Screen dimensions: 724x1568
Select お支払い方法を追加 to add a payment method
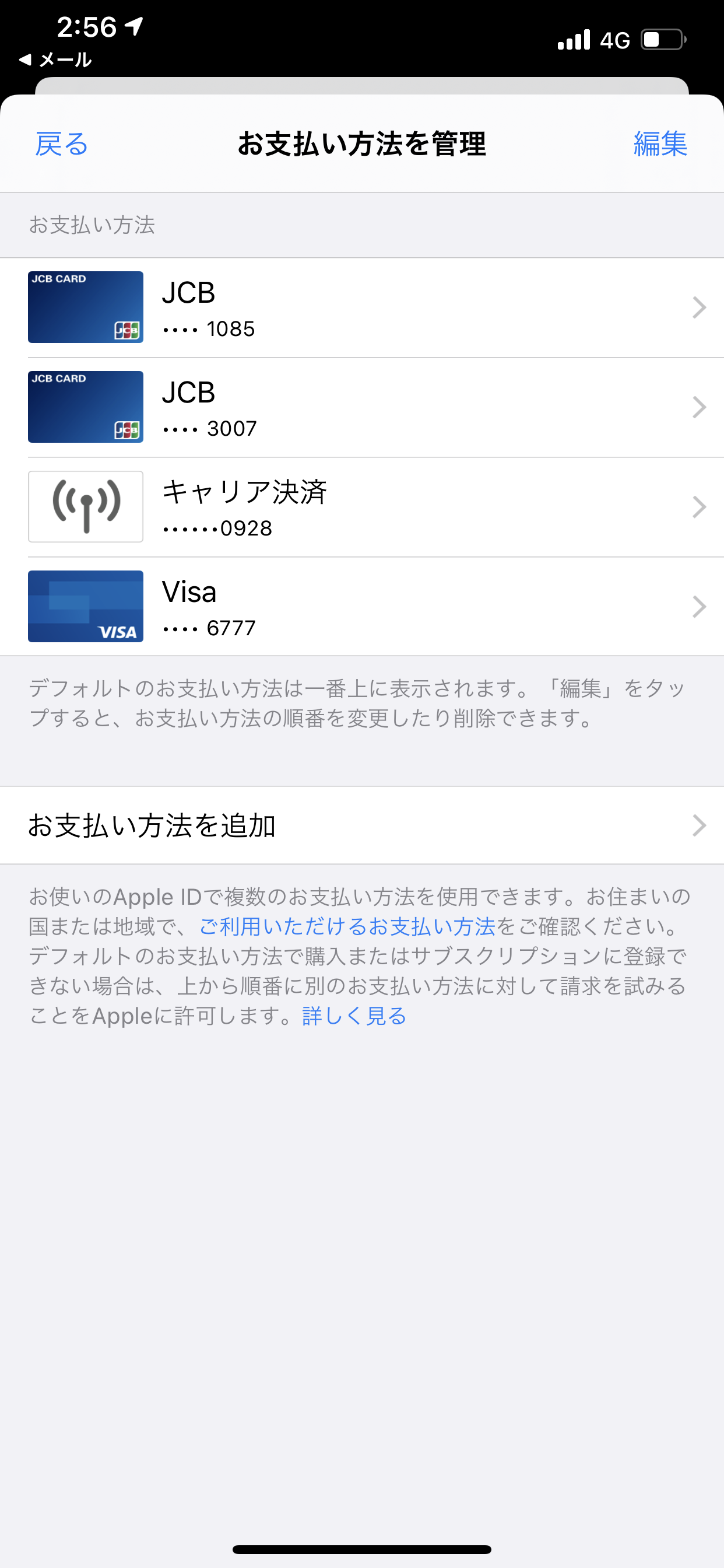coord(362,825)
